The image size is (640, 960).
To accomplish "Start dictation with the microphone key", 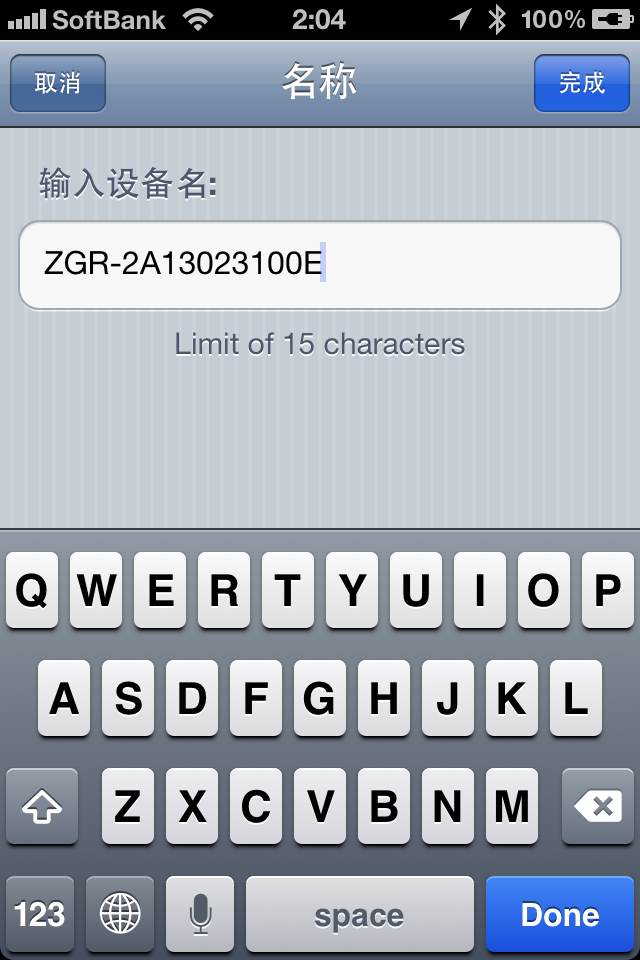I will 200,914.
